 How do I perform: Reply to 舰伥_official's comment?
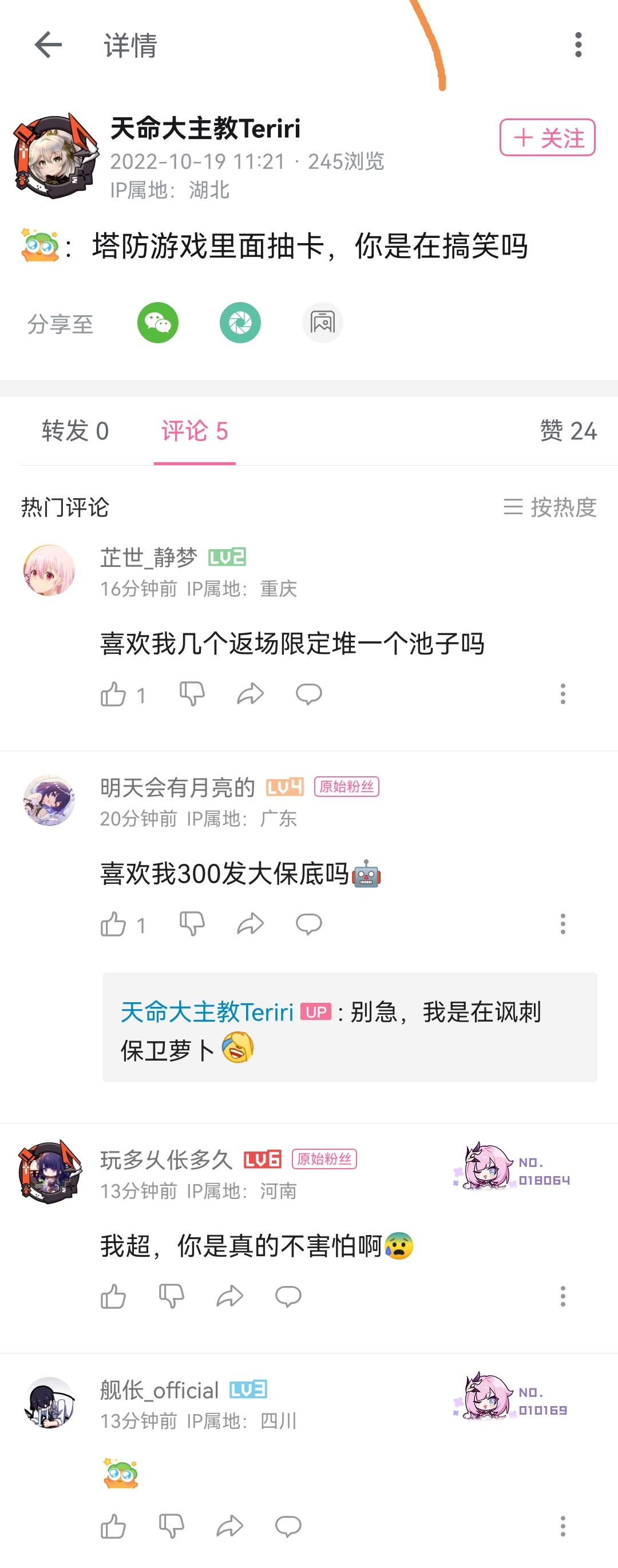click(288, 1527)
